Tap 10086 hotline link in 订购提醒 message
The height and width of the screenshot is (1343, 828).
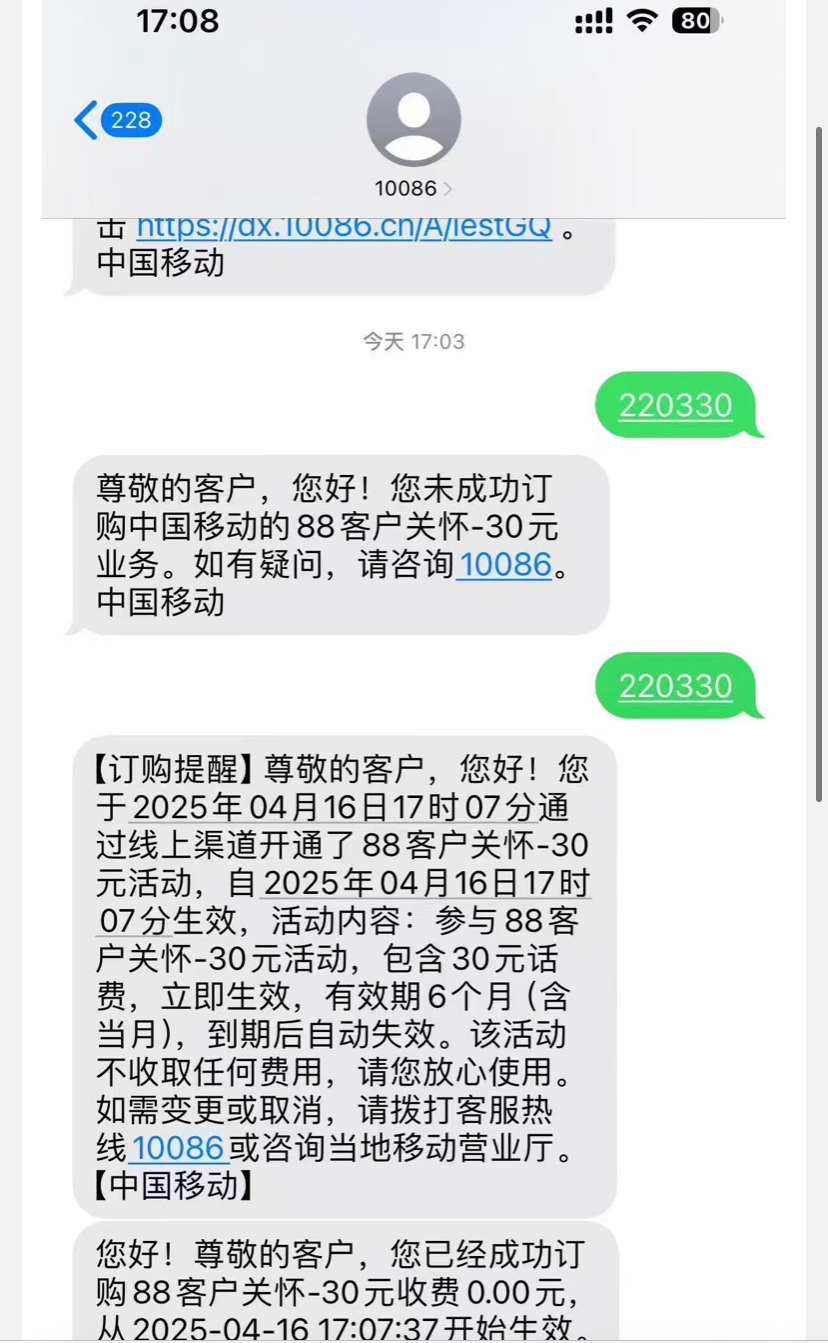point(180,1148)
